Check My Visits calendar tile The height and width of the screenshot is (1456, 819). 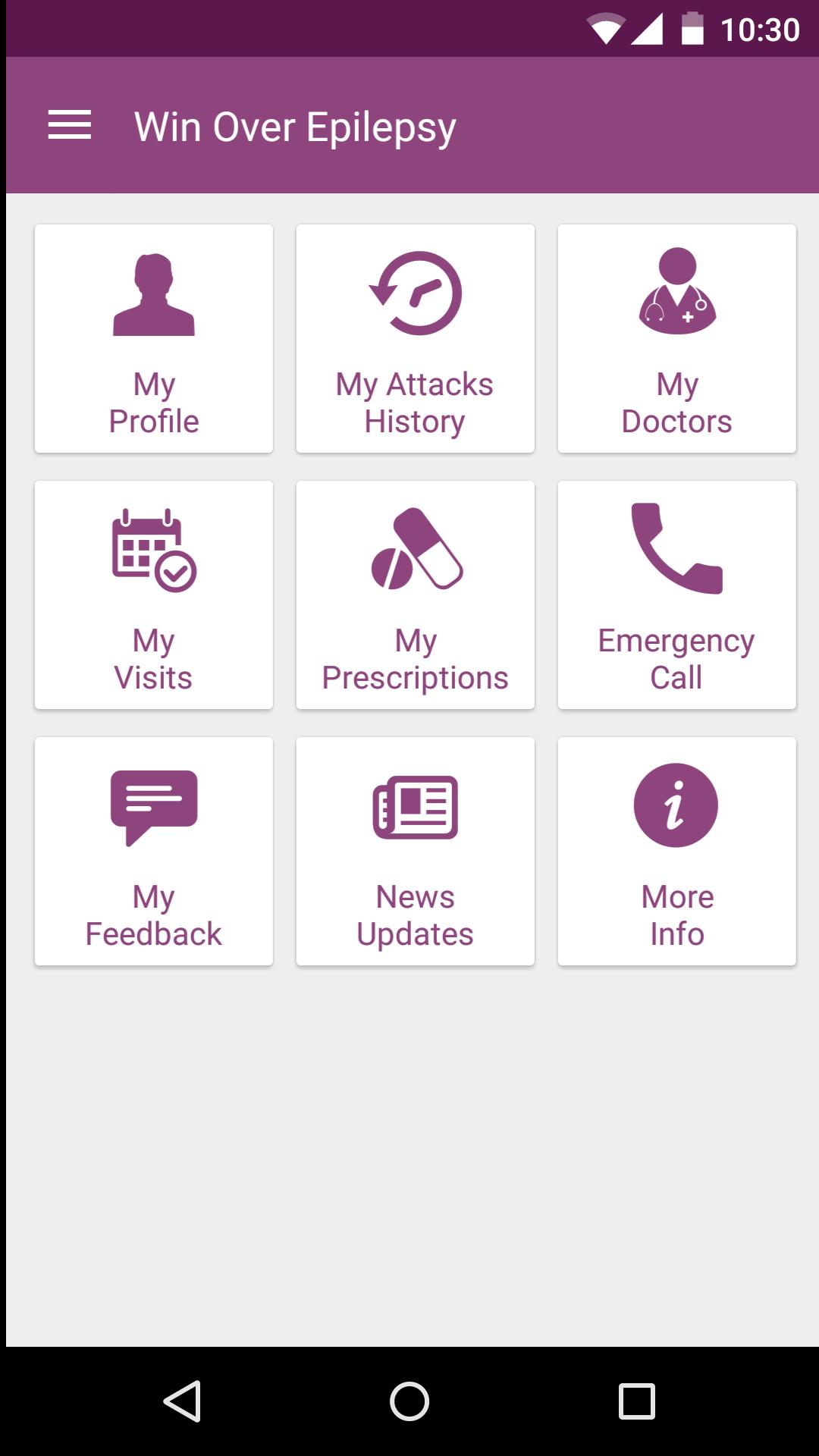tap(154, 595)
